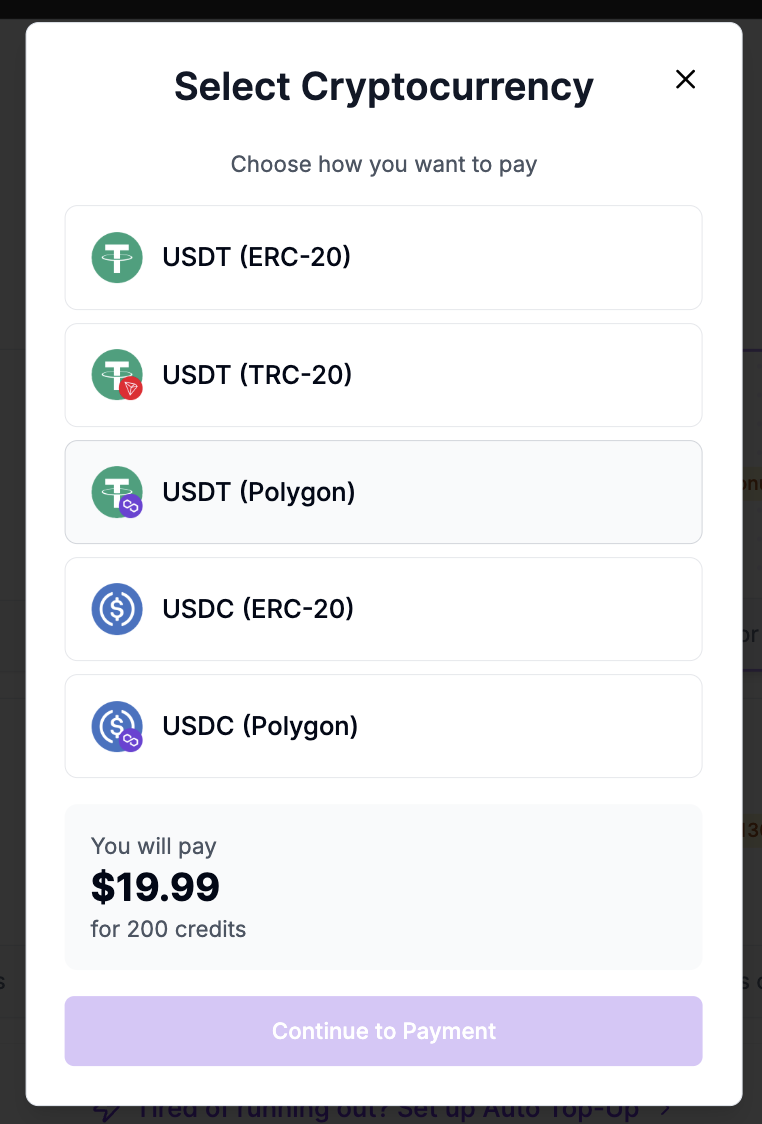Screen dimensions: 762x1124
Task: Select the USDT (TRC-20) payment option
Action: click(x=383, y=375)
